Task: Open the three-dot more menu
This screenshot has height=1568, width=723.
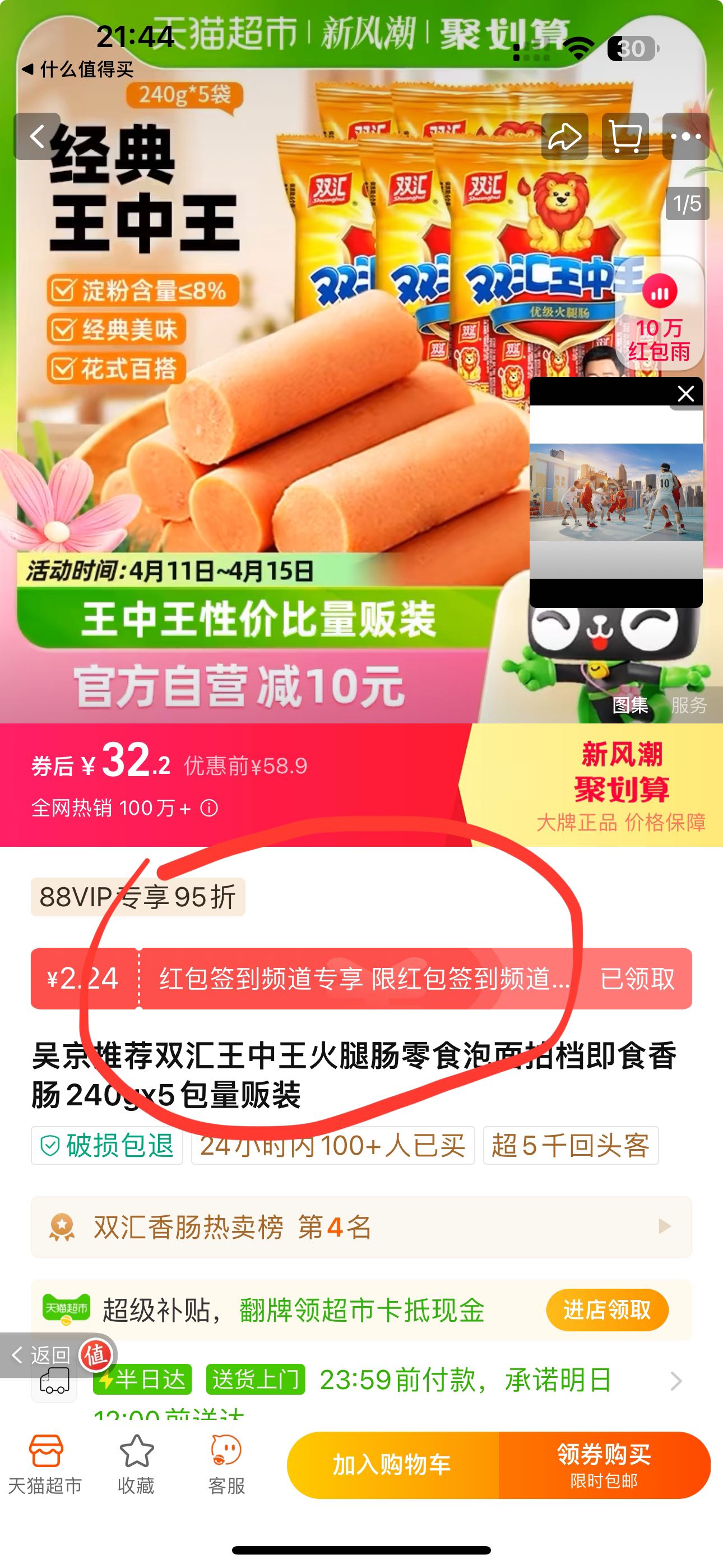Action: click(685, 136)
